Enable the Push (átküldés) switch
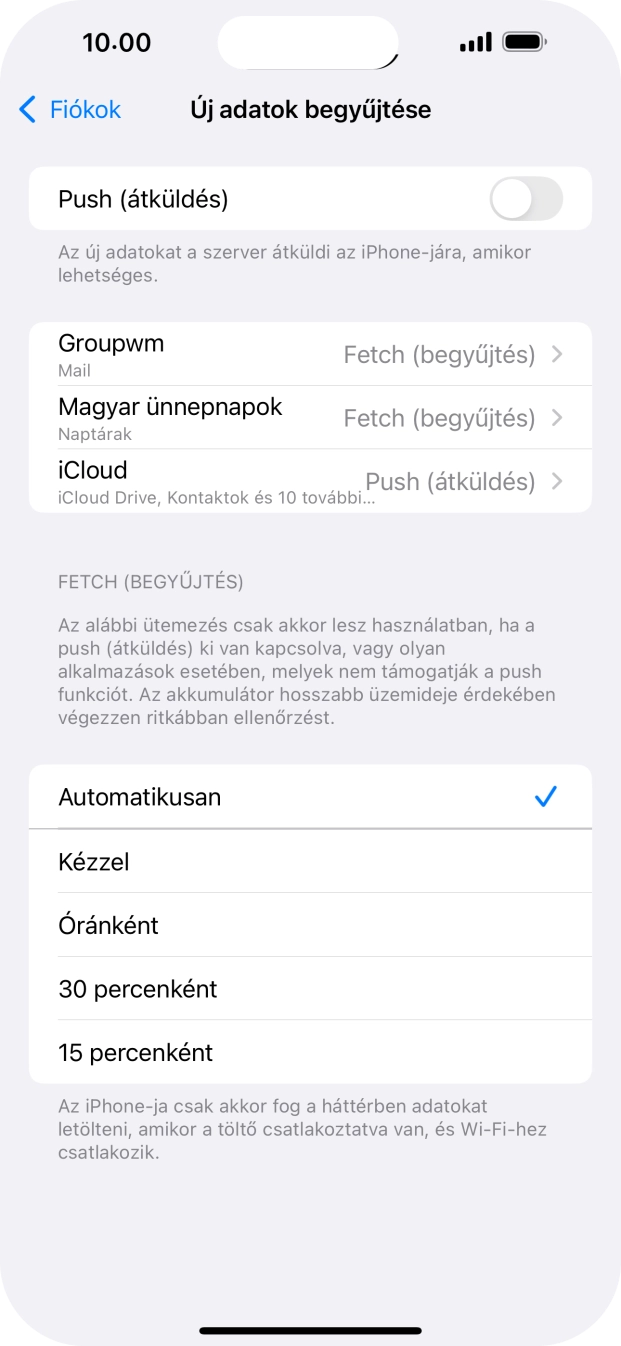This screenshot has width=621, height=1346. click(526, 199)
